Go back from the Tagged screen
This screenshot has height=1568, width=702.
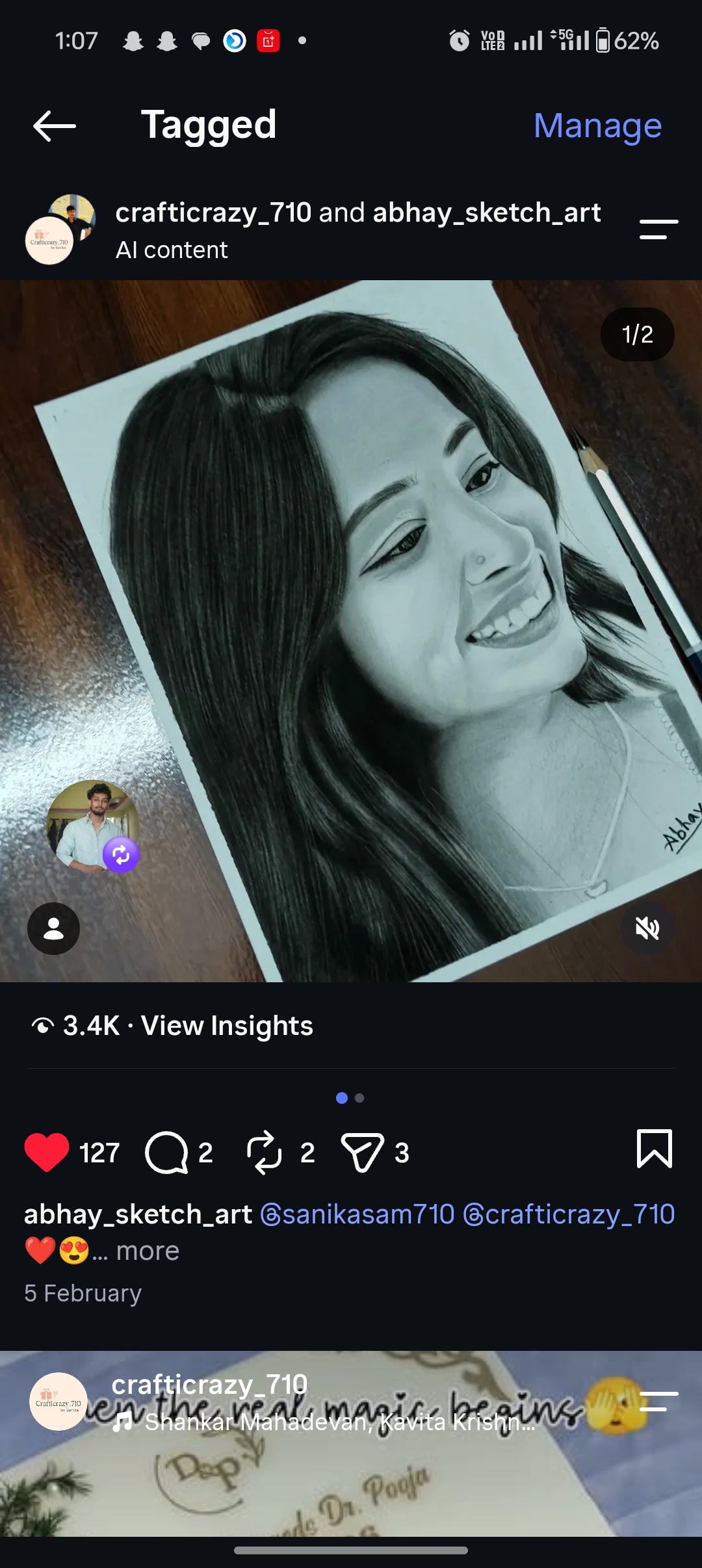click(x=55, y=125)
